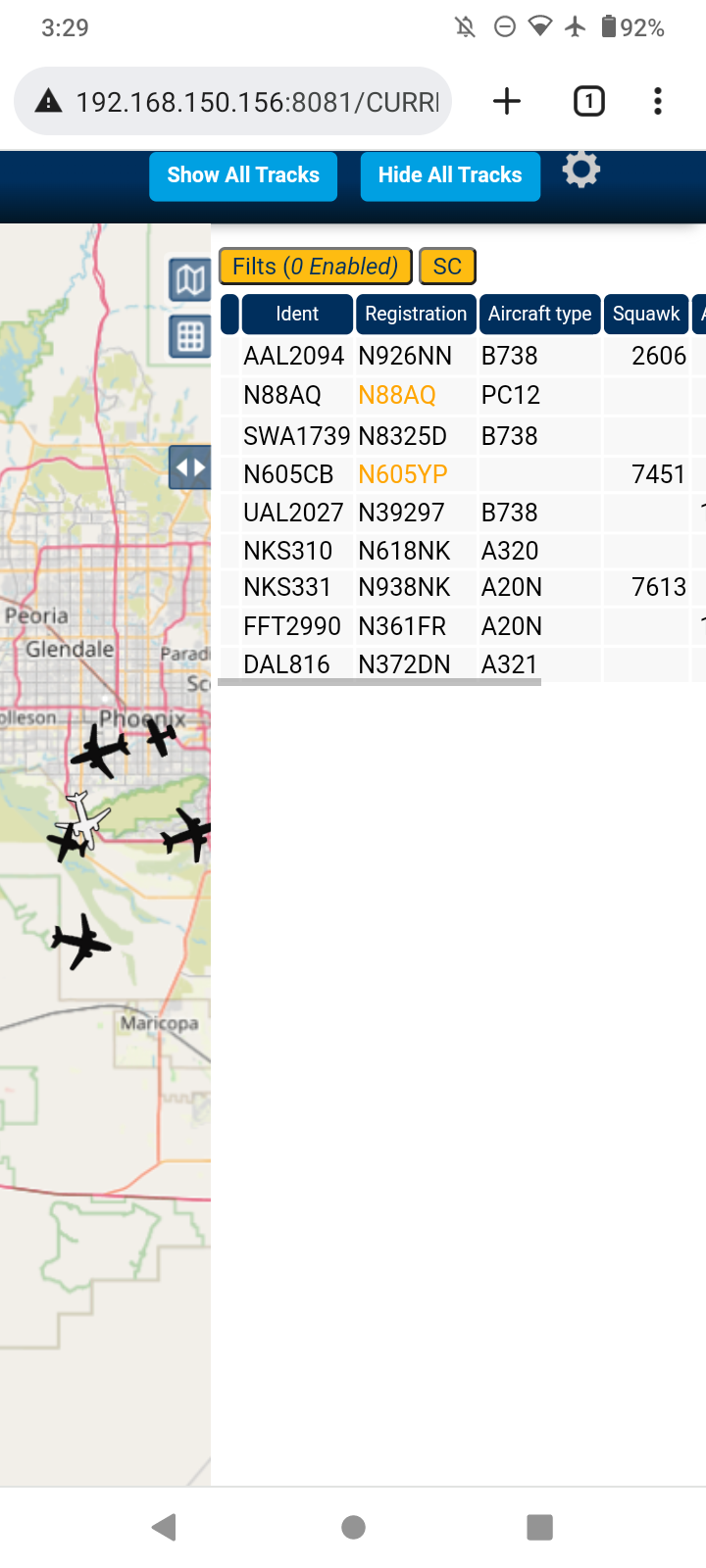706x1568 pixels.
Task: Sort by Registration column
Action: point(416,314)
